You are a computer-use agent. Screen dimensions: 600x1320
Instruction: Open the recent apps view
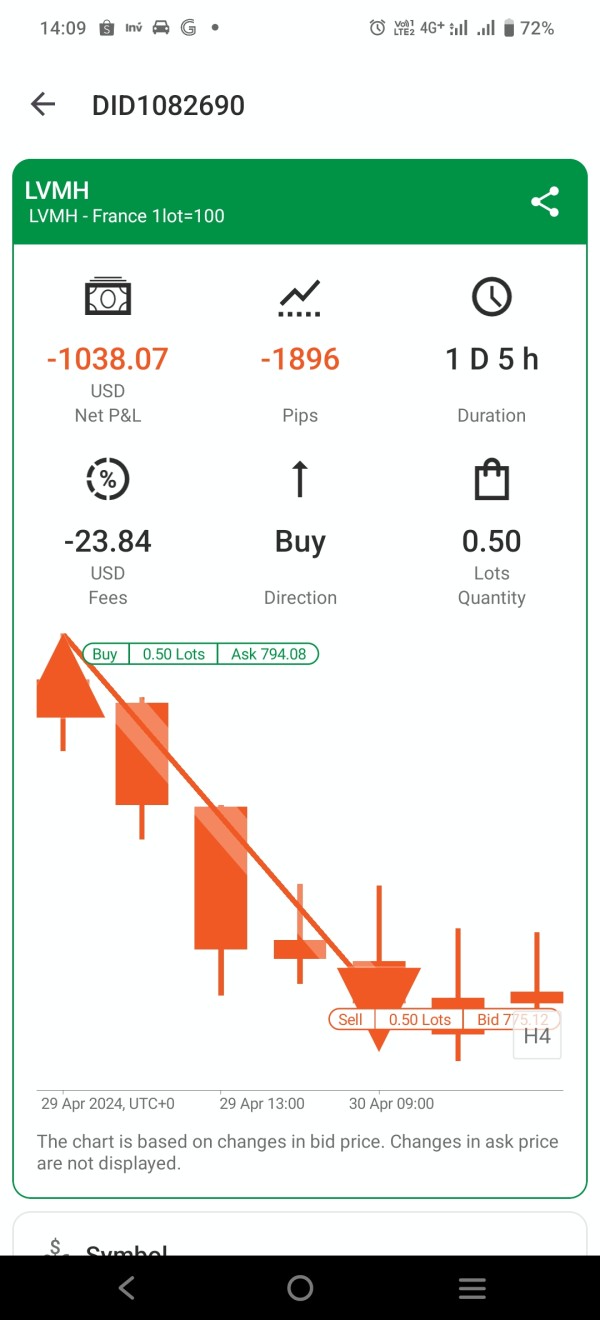pyautogui.click(x=472, y=1288)
